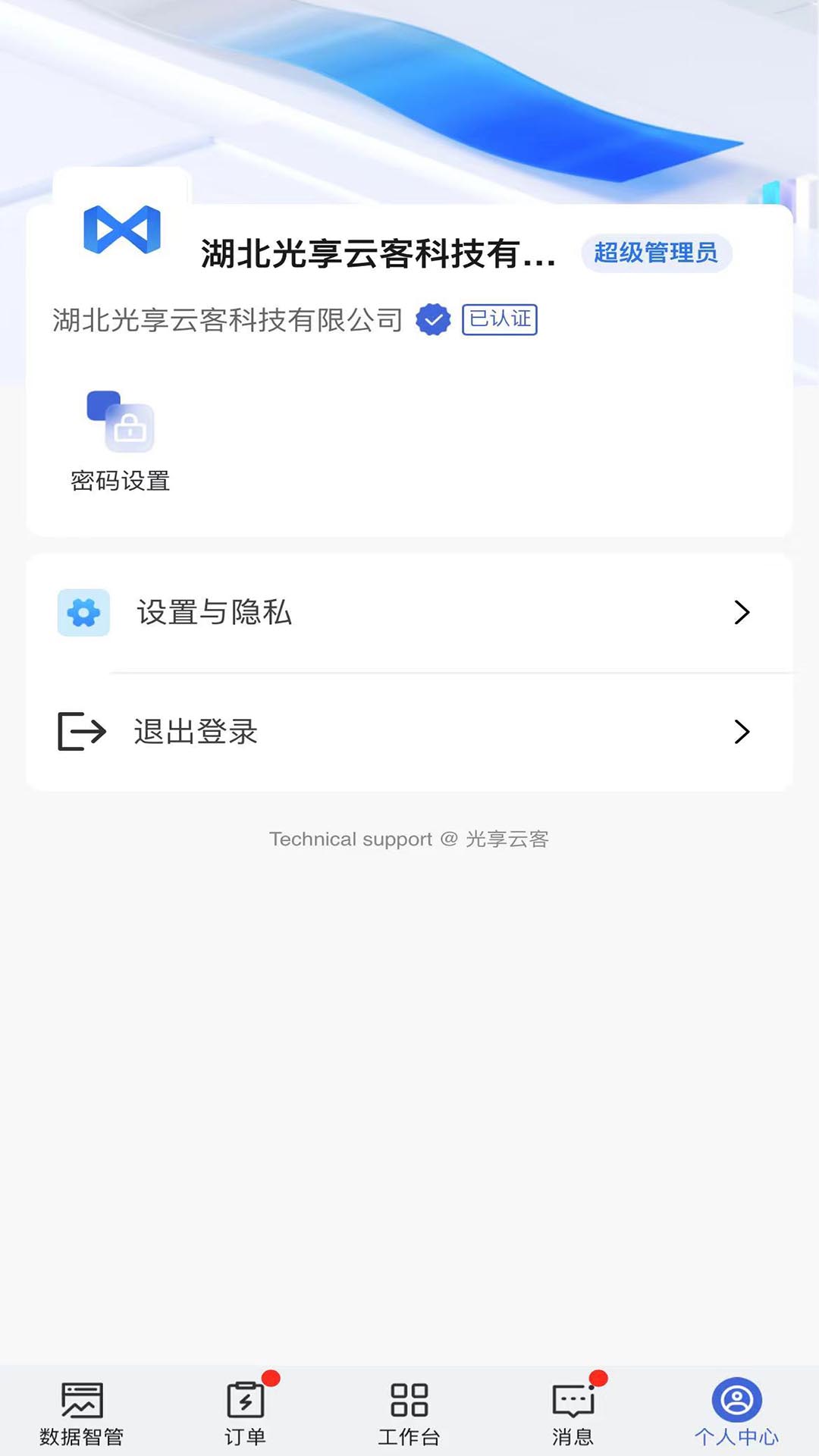Open 设置与隐私 settings row
Screen dimensions: 819x1456
pos(409,613)
